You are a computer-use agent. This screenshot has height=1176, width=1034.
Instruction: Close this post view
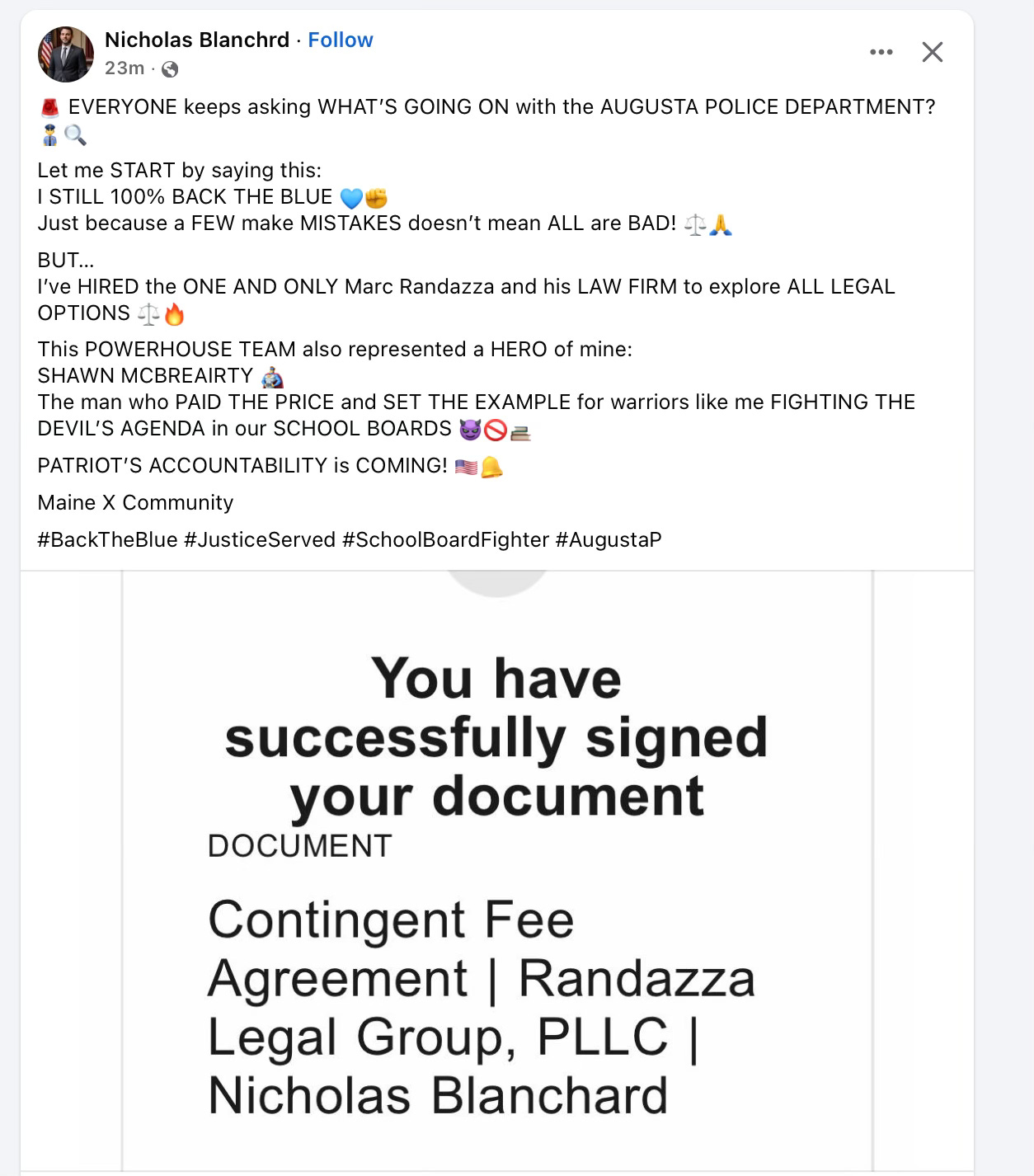(x=932, y=52)
